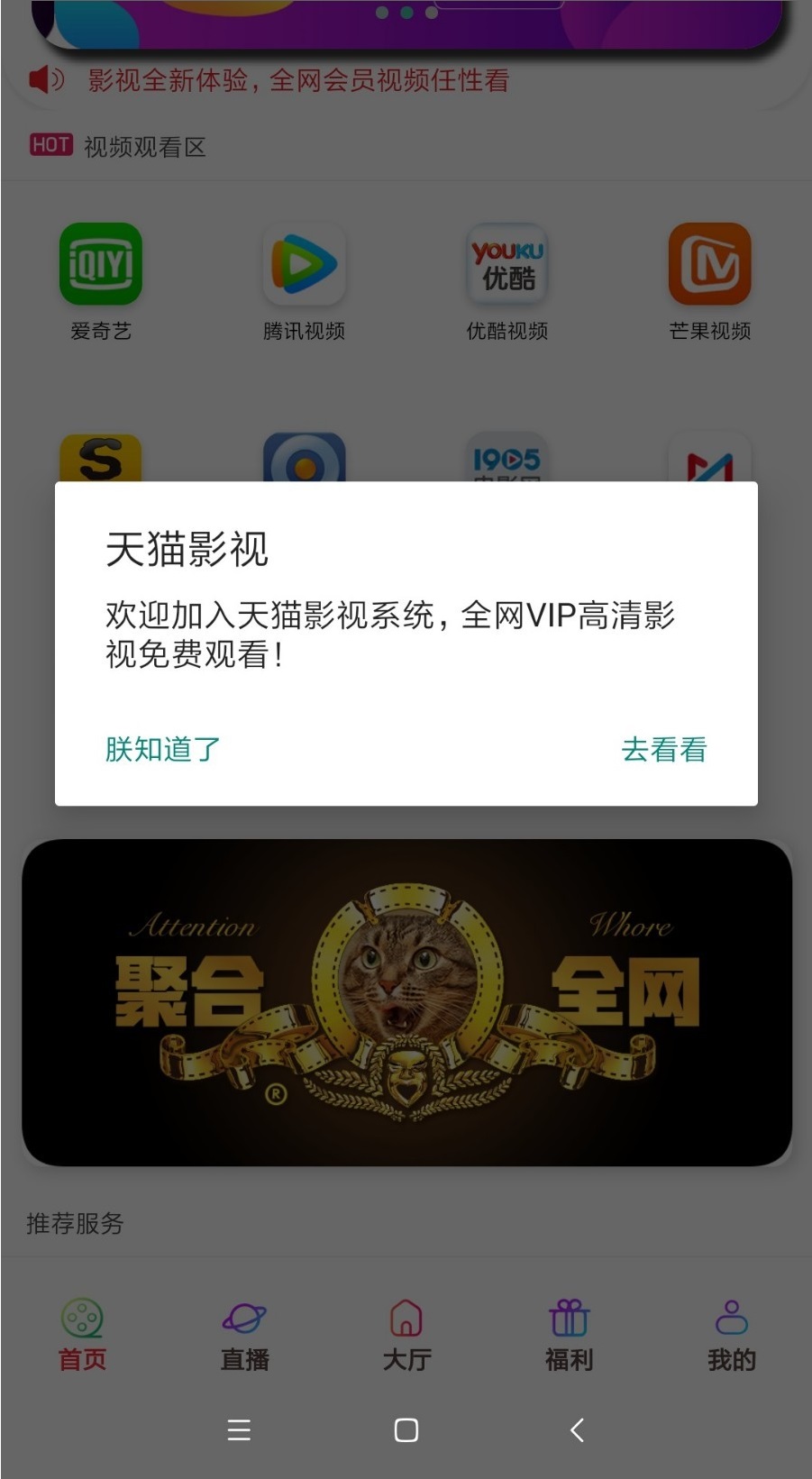Screen dimensions: 812x1479
Task: Select the 首页 tab
Action: pyautogui.click(x=82, y=1336)
